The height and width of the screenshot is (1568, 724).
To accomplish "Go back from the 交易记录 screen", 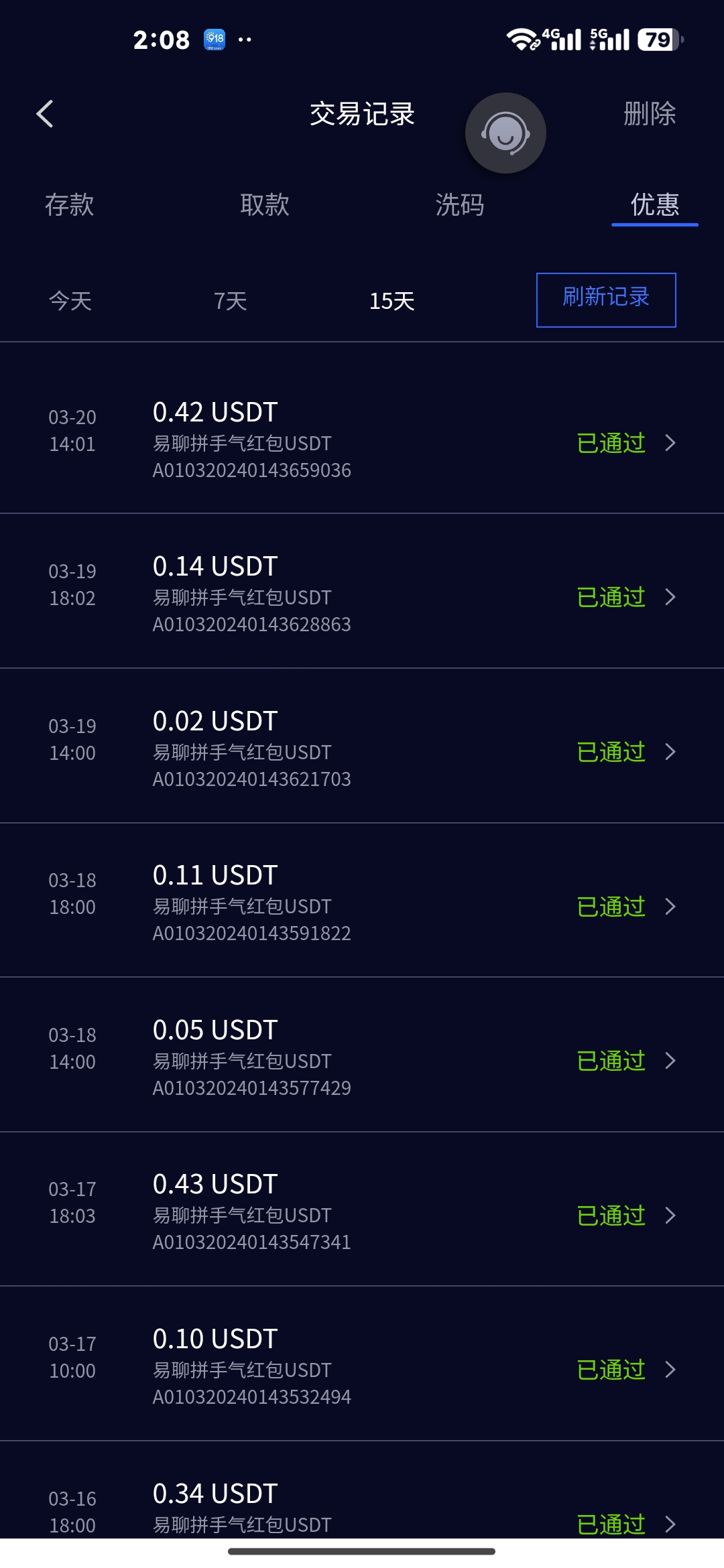I will (x=45, y=114).
